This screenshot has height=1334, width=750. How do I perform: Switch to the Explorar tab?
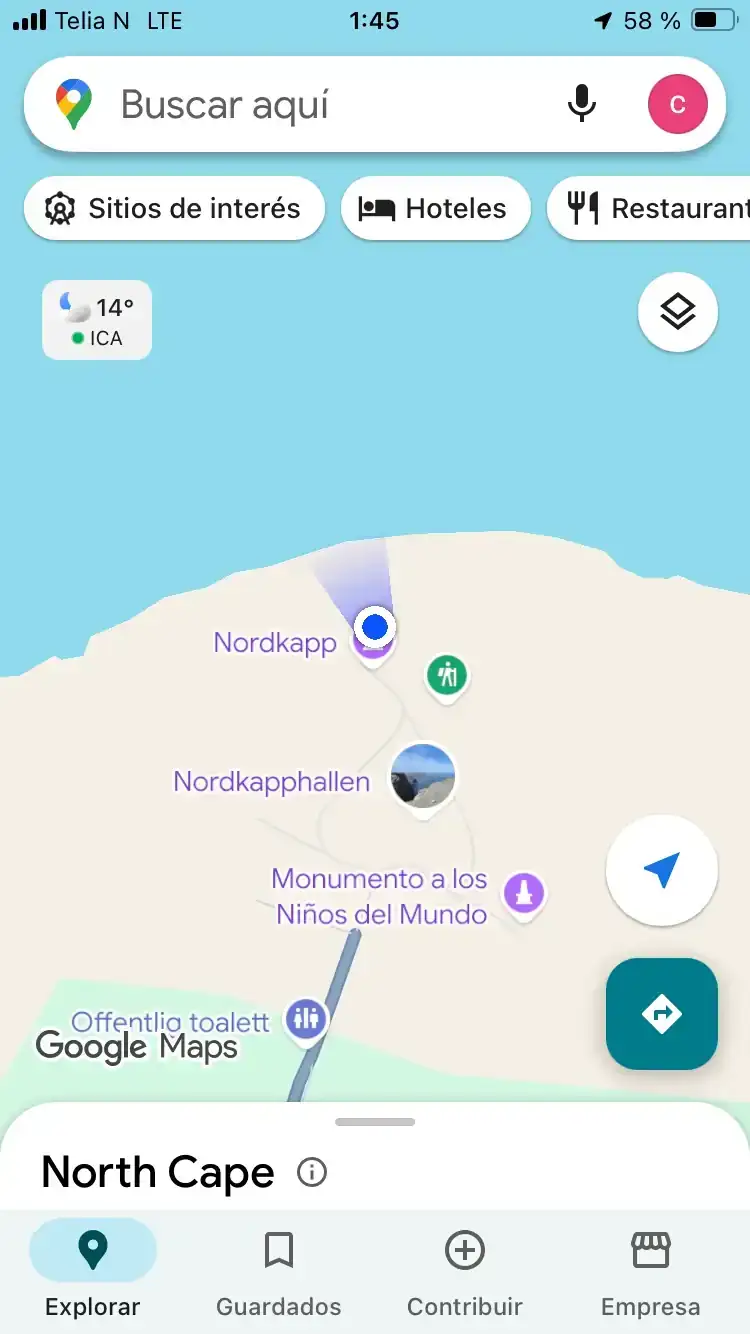(93, 1269)
